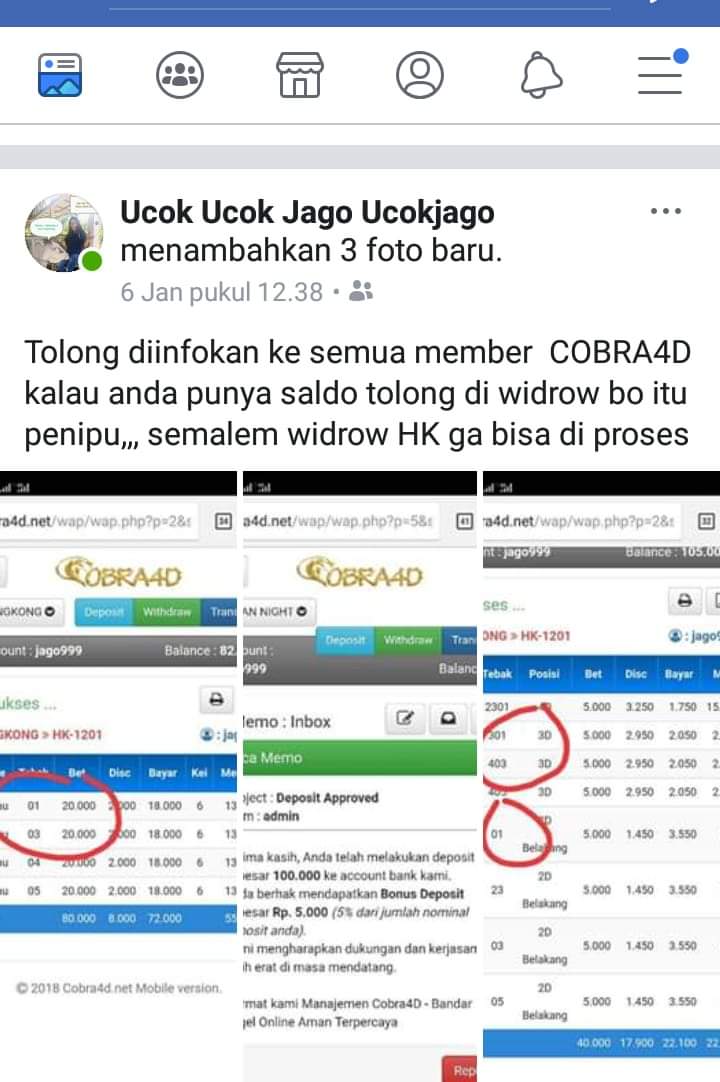View Ucok Ucok Jago's profile picture
This screenshot has width=720, height=1082.
point(64,233)
